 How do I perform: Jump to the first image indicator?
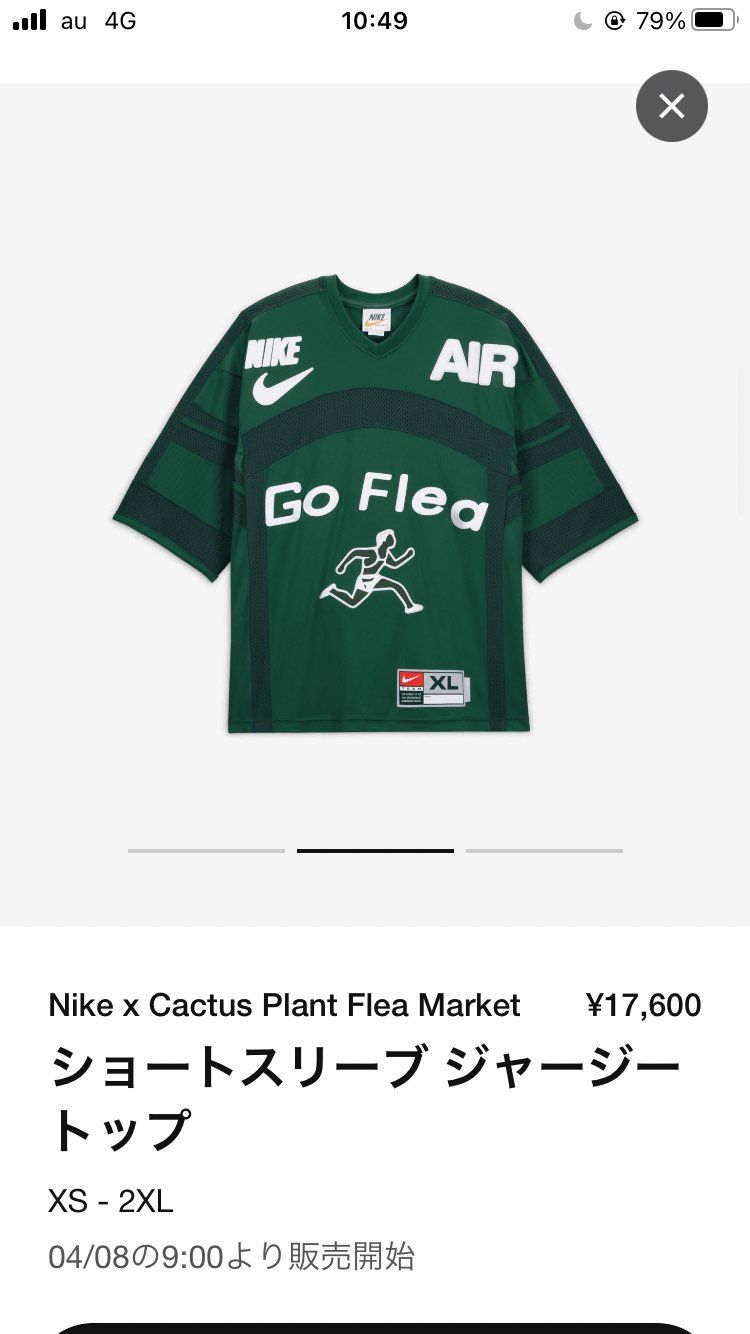point(206,851)
